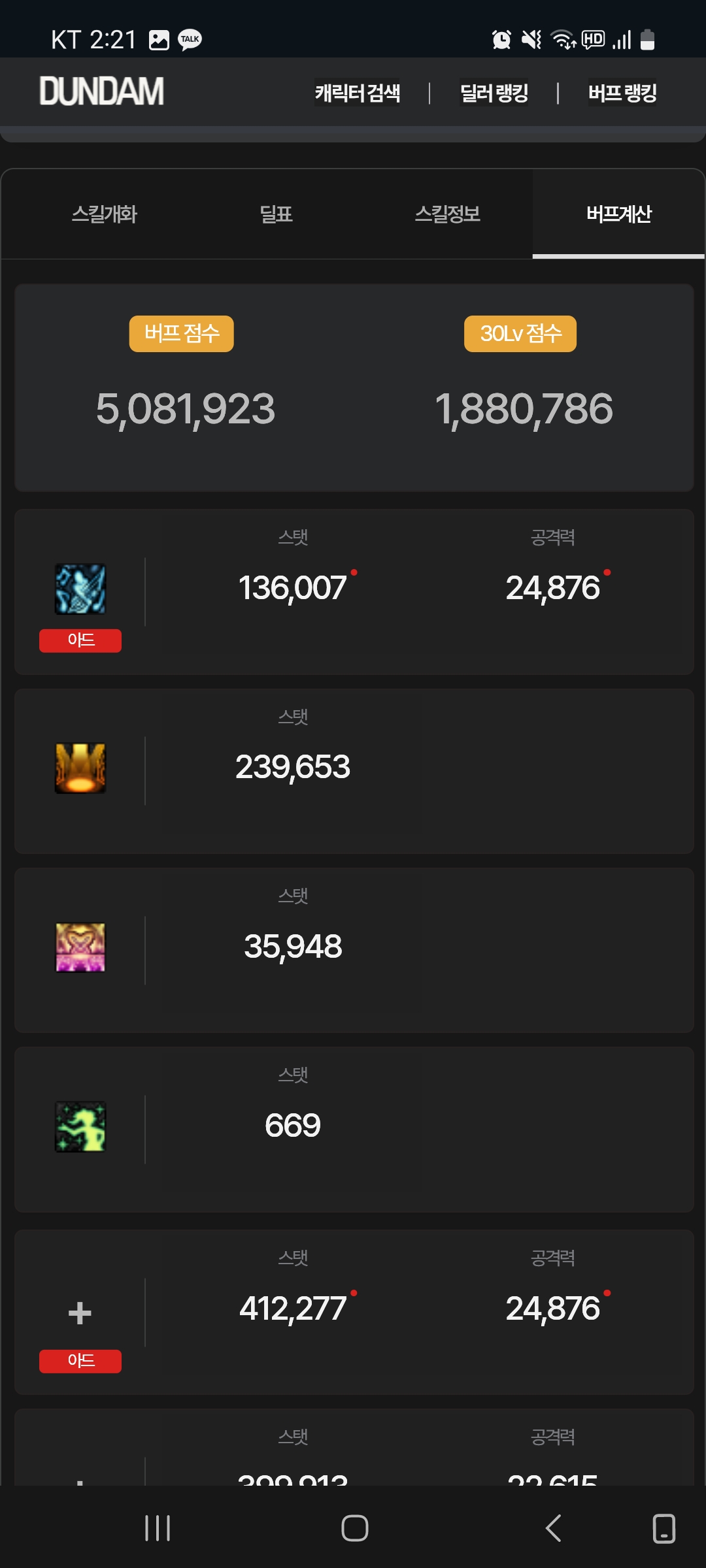Go to 딜러 랭킹 page
The image size is (706, 1568).
[494, 93]
